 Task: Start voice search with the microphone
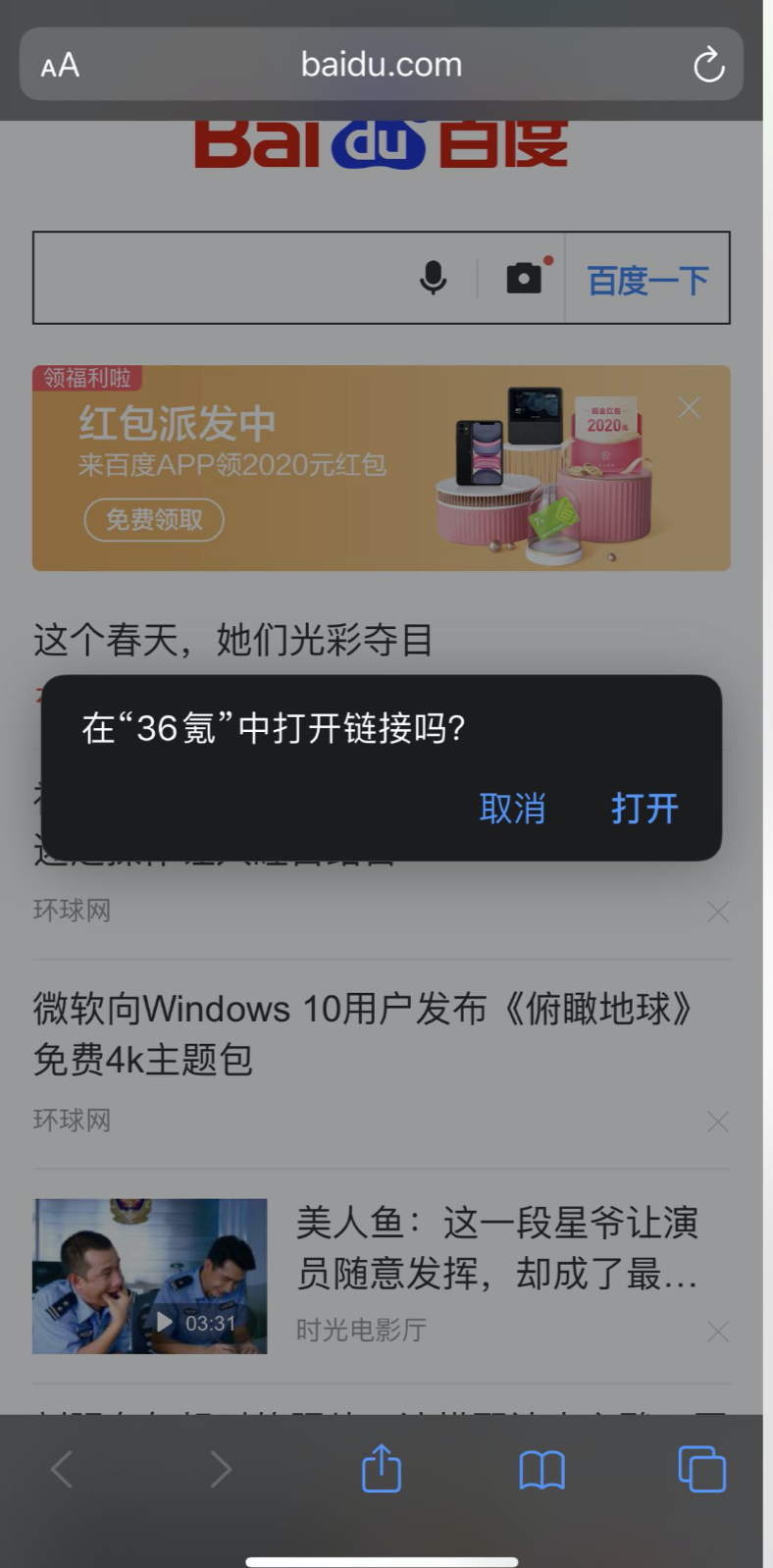433,279
